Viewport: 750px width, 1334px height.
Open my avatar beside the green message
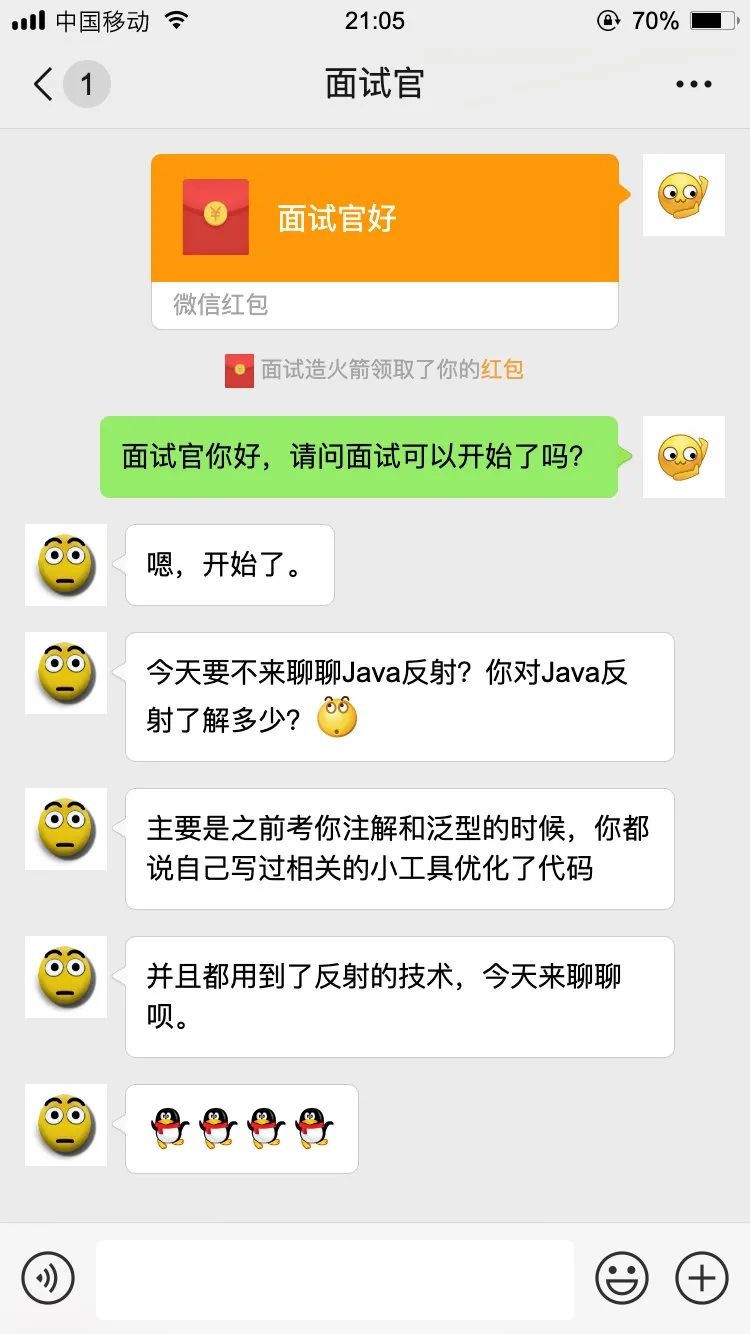tap(683, 457)
